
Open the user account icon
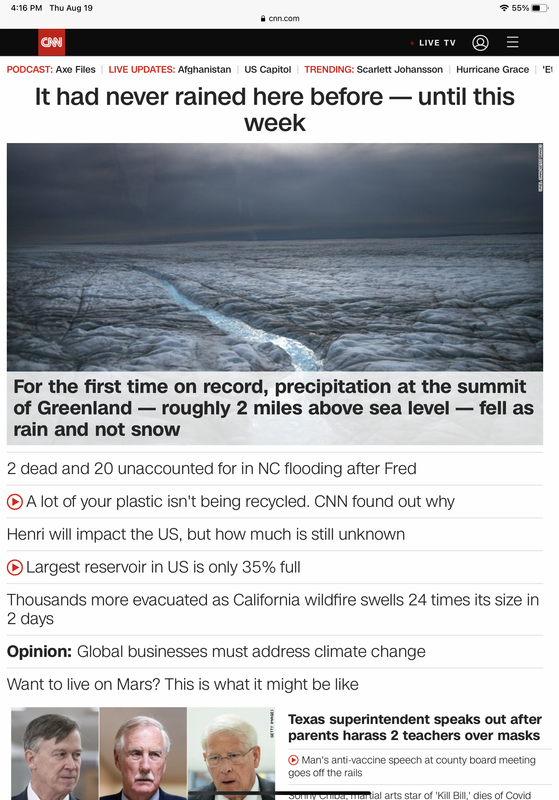[x=480, y=42]
